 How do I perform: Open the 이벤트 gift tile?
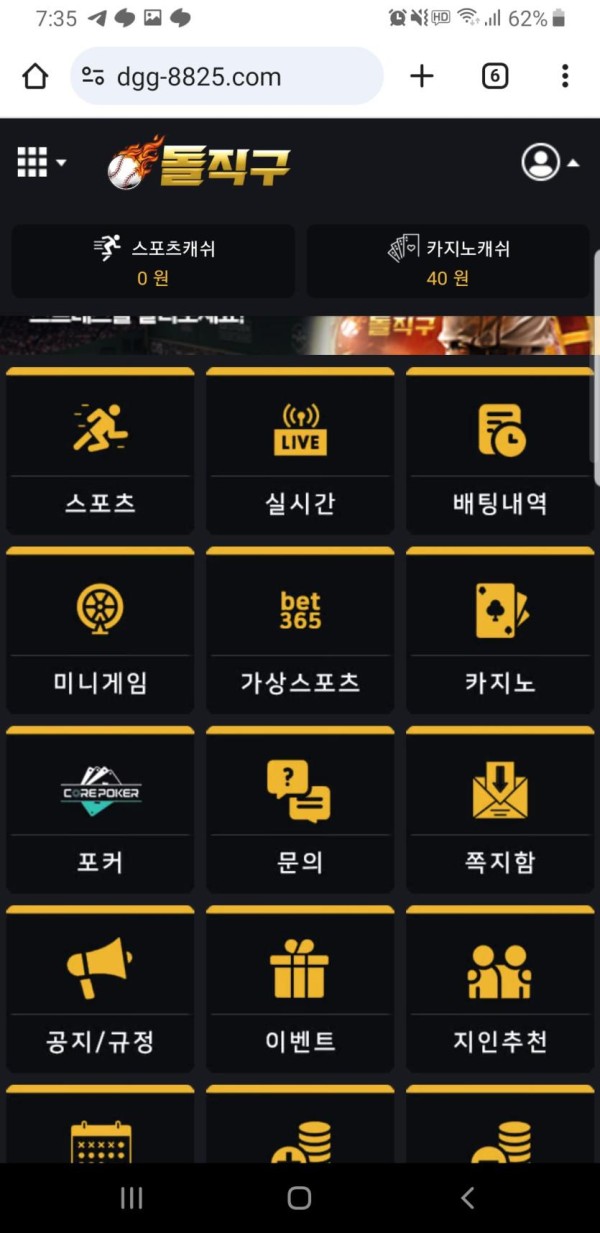(x=300, y=992)
